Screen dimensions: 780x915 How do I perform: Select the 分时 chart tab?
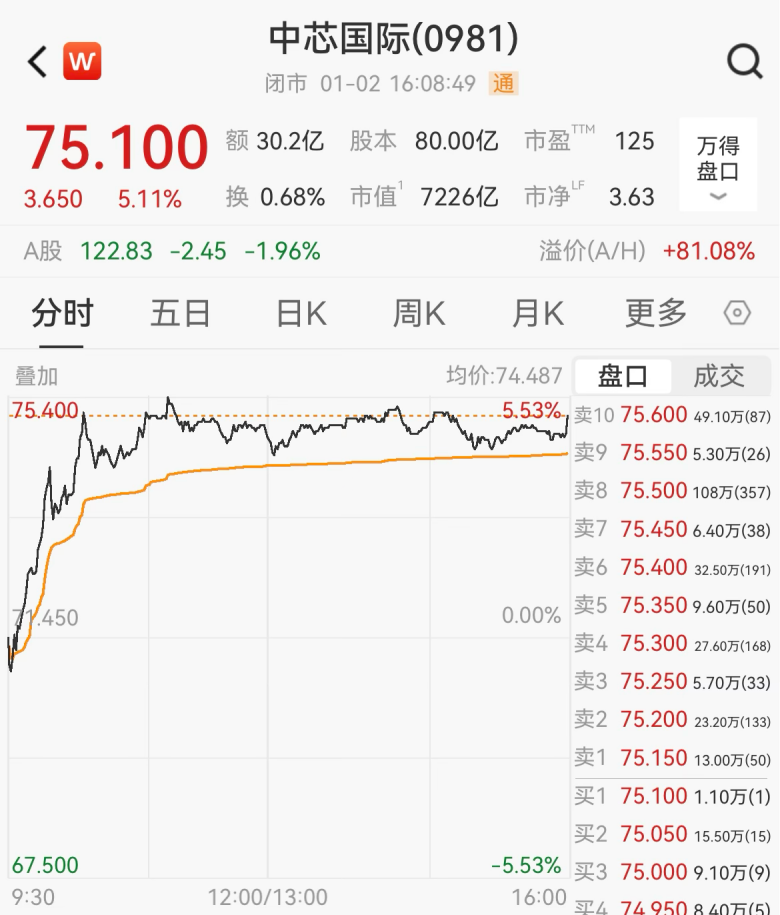(62, 314)
